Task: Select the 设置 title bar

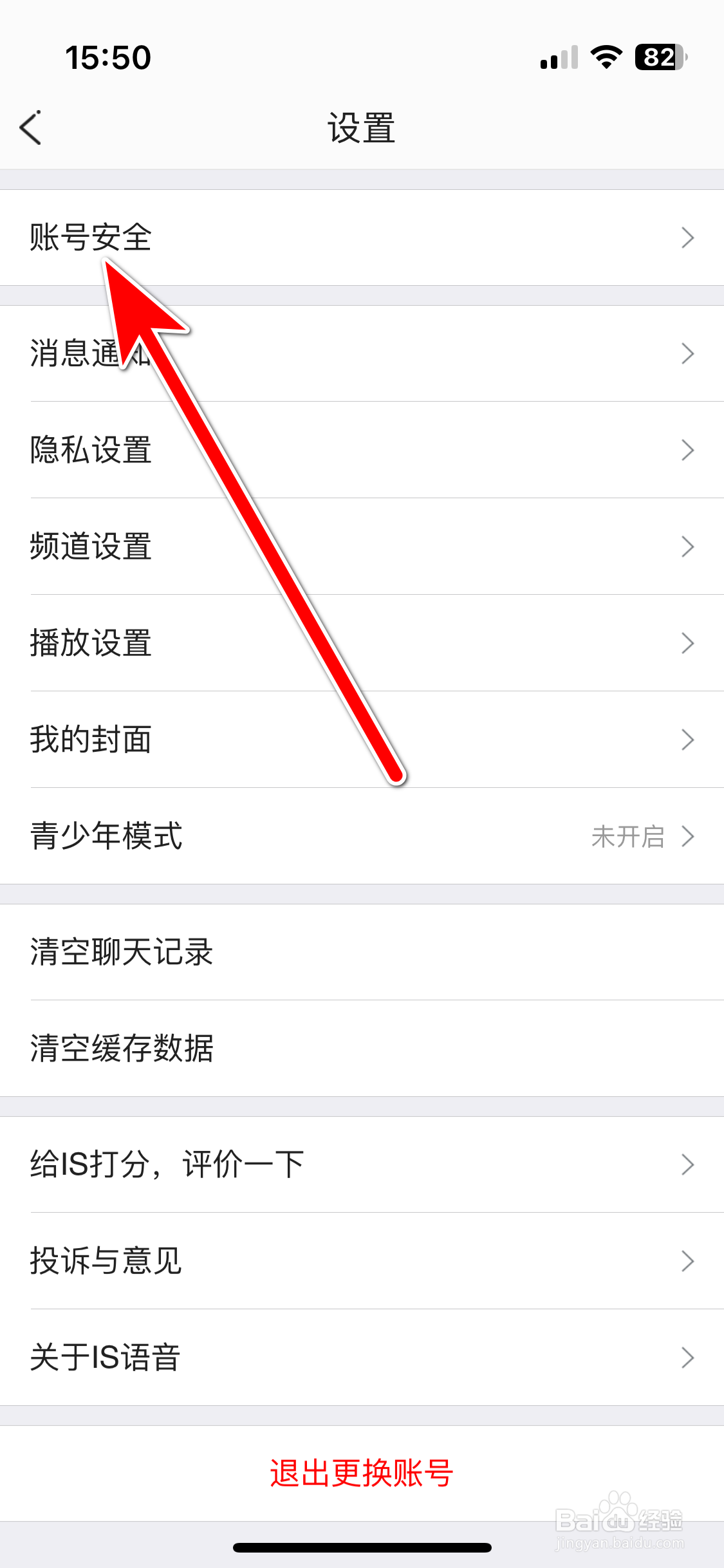Action: pos(361,126)
